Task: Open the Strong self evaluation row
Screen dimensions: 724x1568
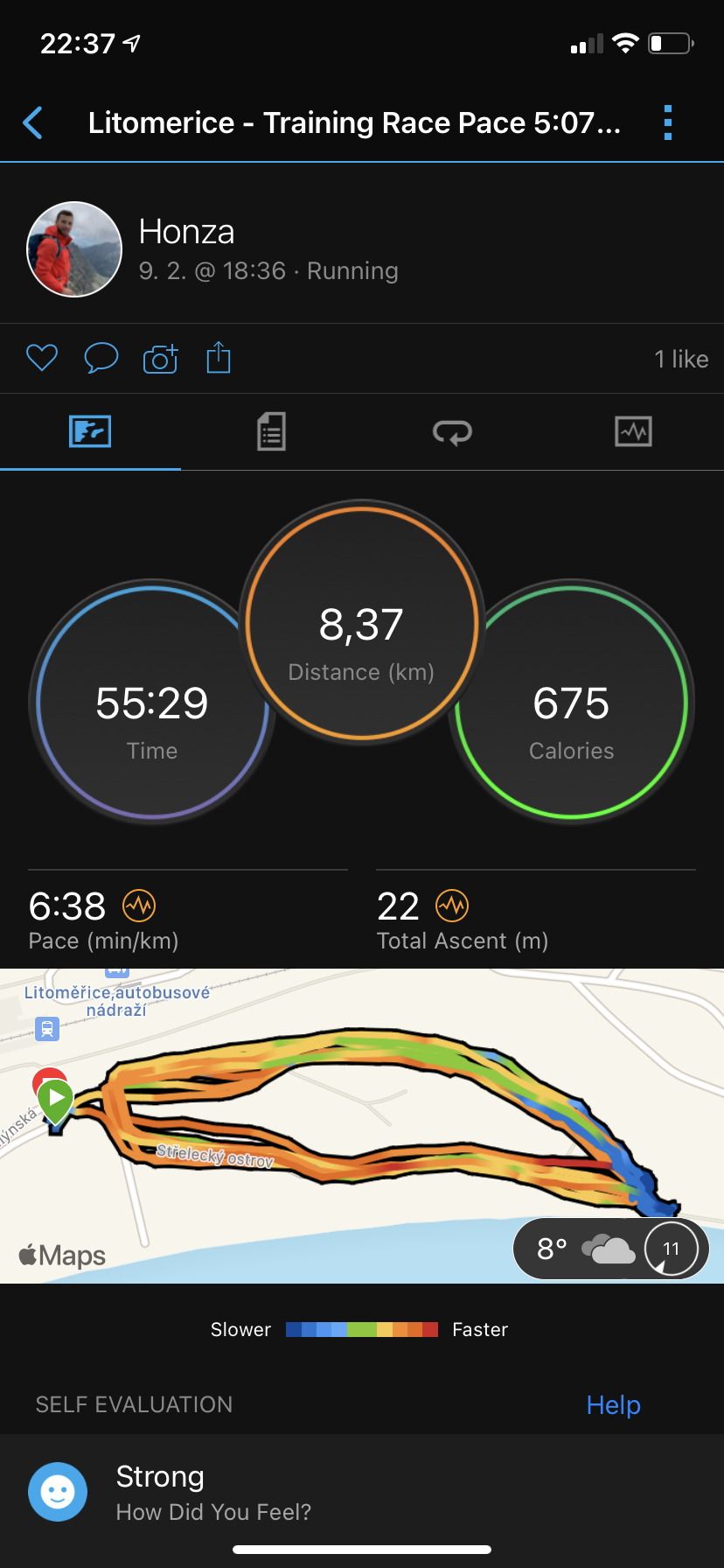Action: (x=362, y=1492)
